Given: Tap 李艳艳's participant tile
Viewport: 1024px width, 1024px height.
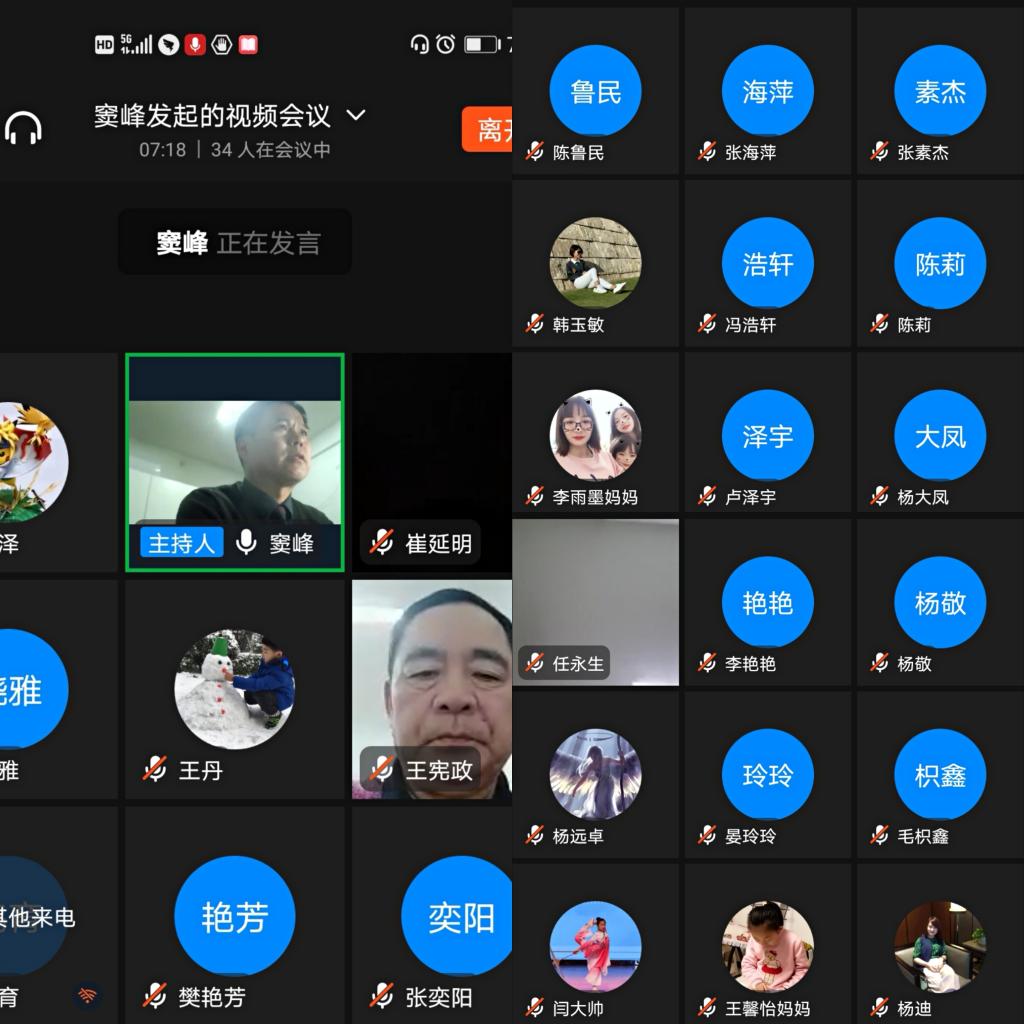Looking at the screenshot, I should tap(767, 603).
